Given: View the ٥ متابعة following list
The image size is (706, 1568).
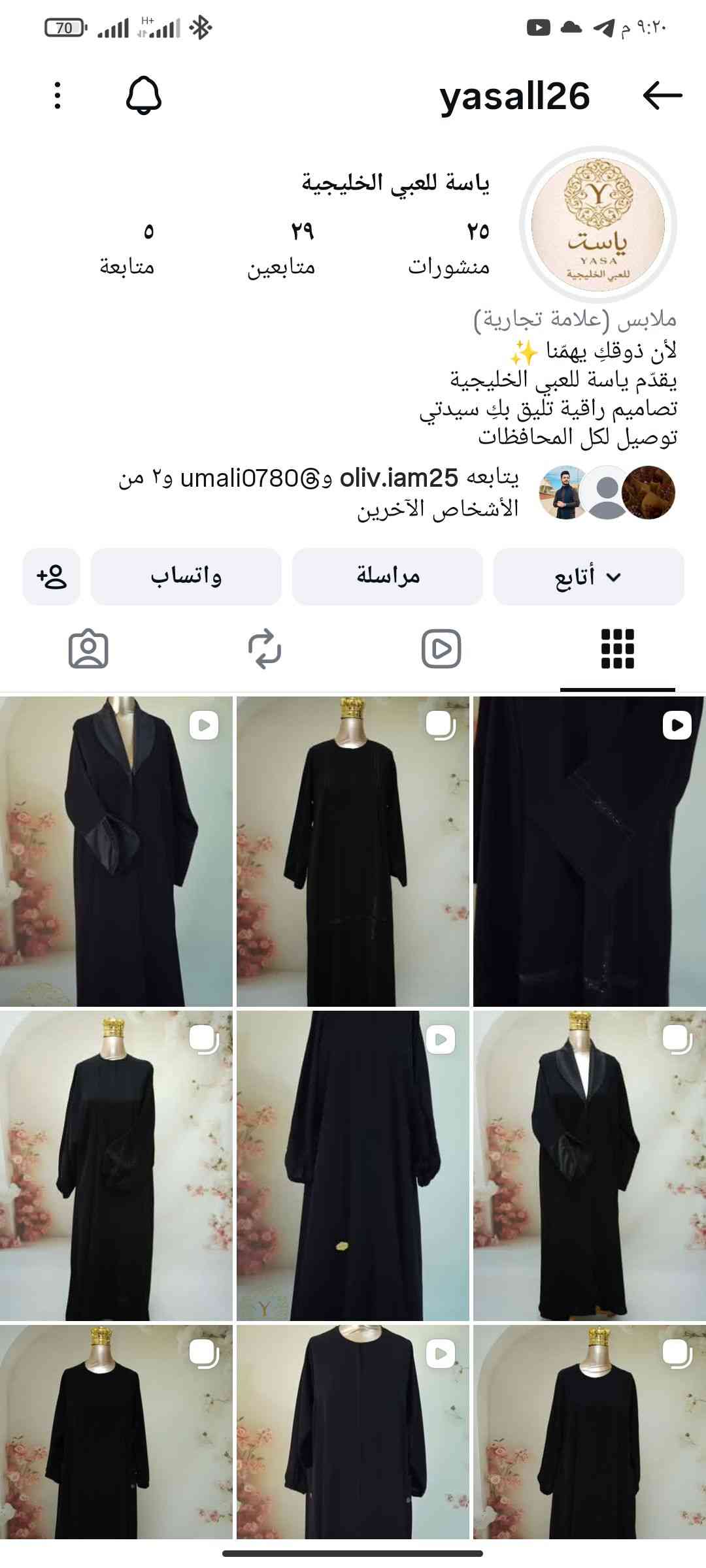Looking at the screenshot, I should click(x=127, y=248).
